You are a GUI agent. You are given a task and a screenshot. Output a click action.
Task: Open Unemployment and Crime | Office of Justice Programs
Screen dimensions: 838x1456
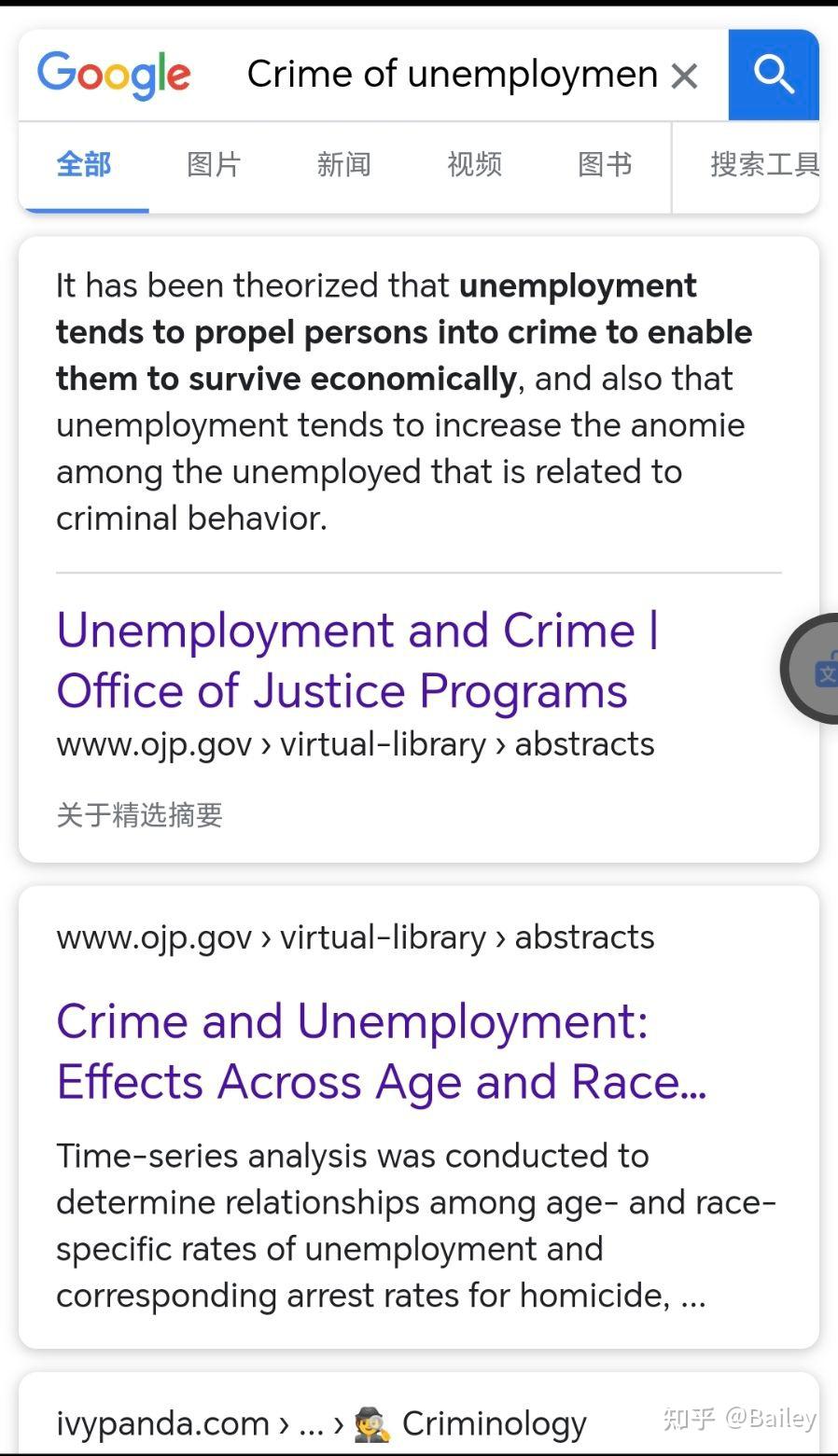pyautogui.click(x=356, y=660)
